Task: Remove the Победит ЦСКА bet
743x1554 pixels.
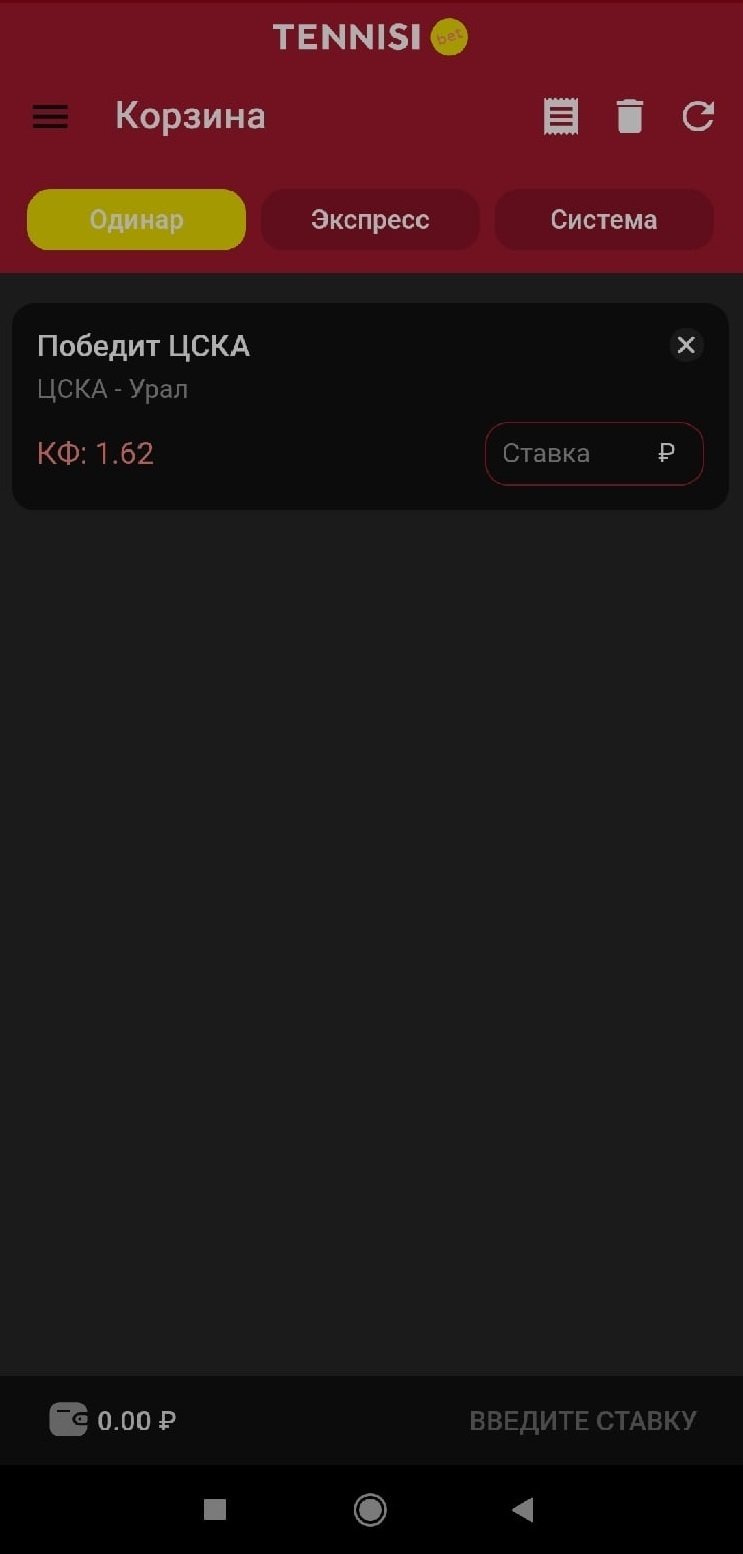Action: (686, 345)
